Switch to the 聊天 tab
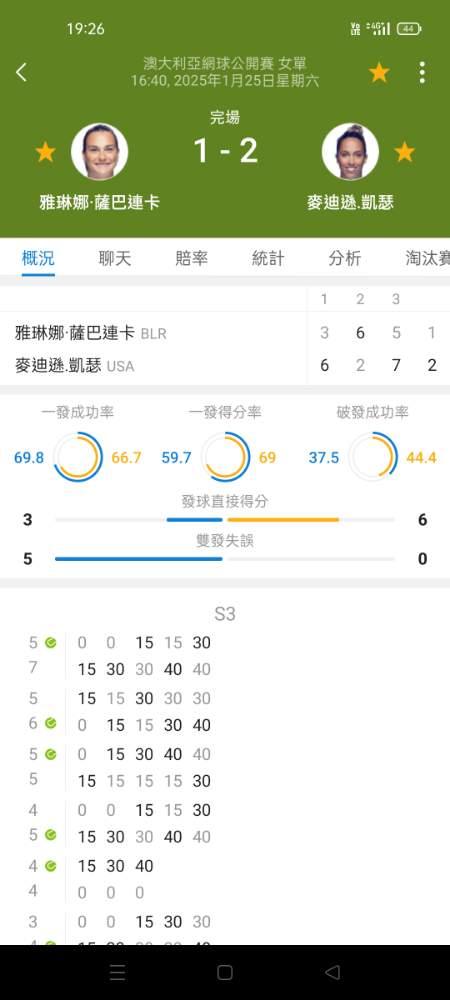Viewport: 450px width, 1000px height. pos(115,258)
